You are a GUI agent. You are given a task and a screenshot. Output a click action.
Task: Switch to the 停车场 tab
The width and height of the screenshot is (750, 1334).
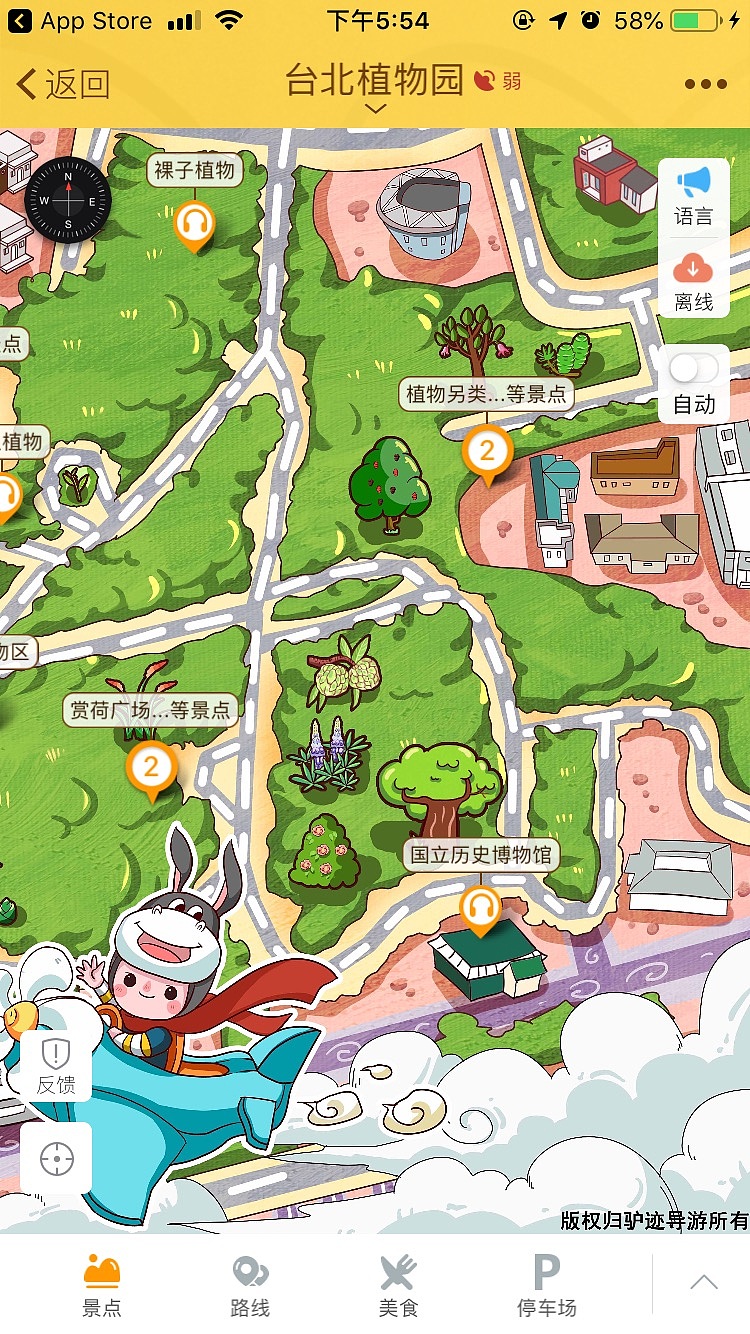(x=546, y=1285)
